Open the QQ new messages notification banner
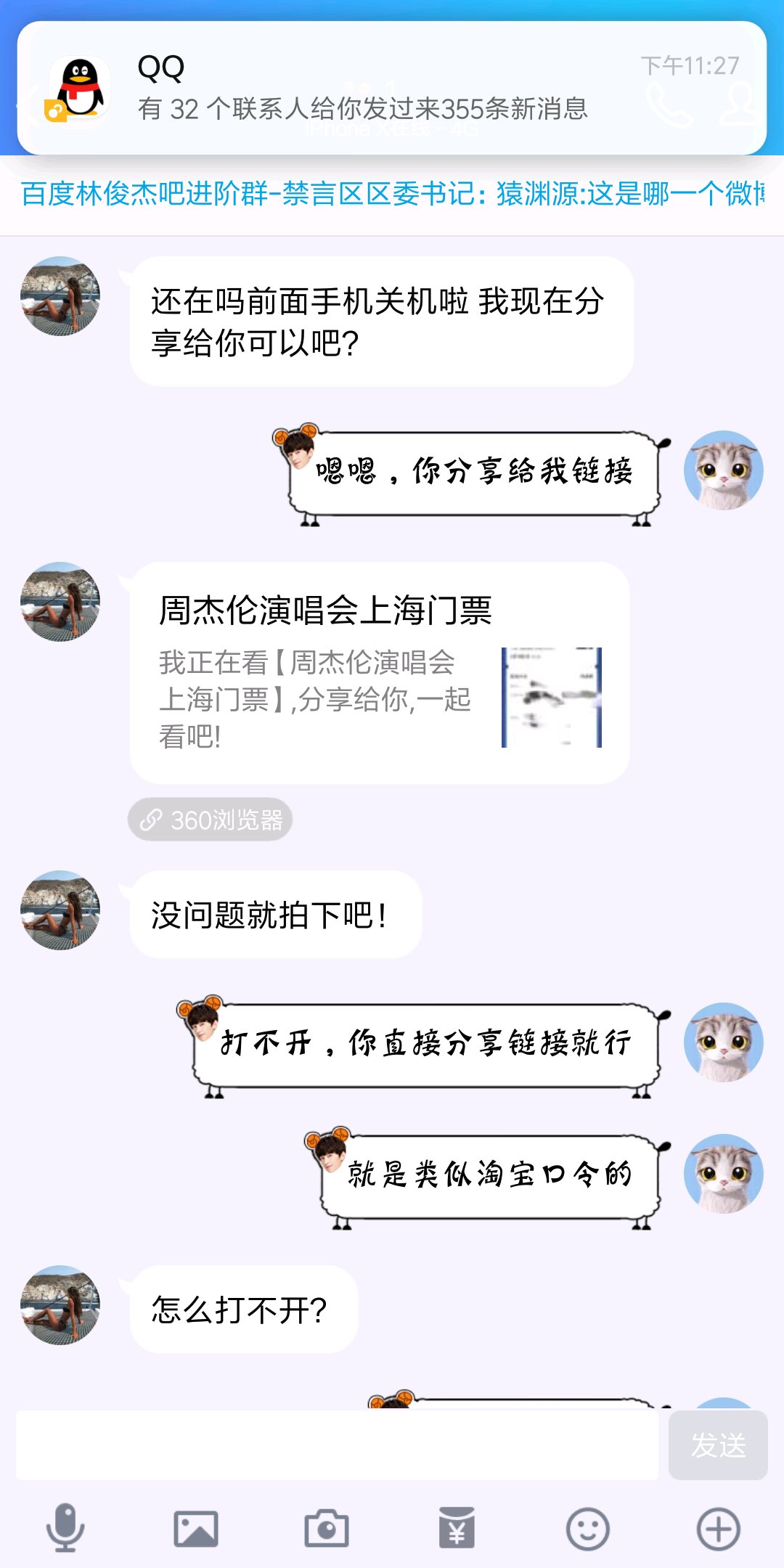The height and width of the screenshot is (1568, 784). 392,88
